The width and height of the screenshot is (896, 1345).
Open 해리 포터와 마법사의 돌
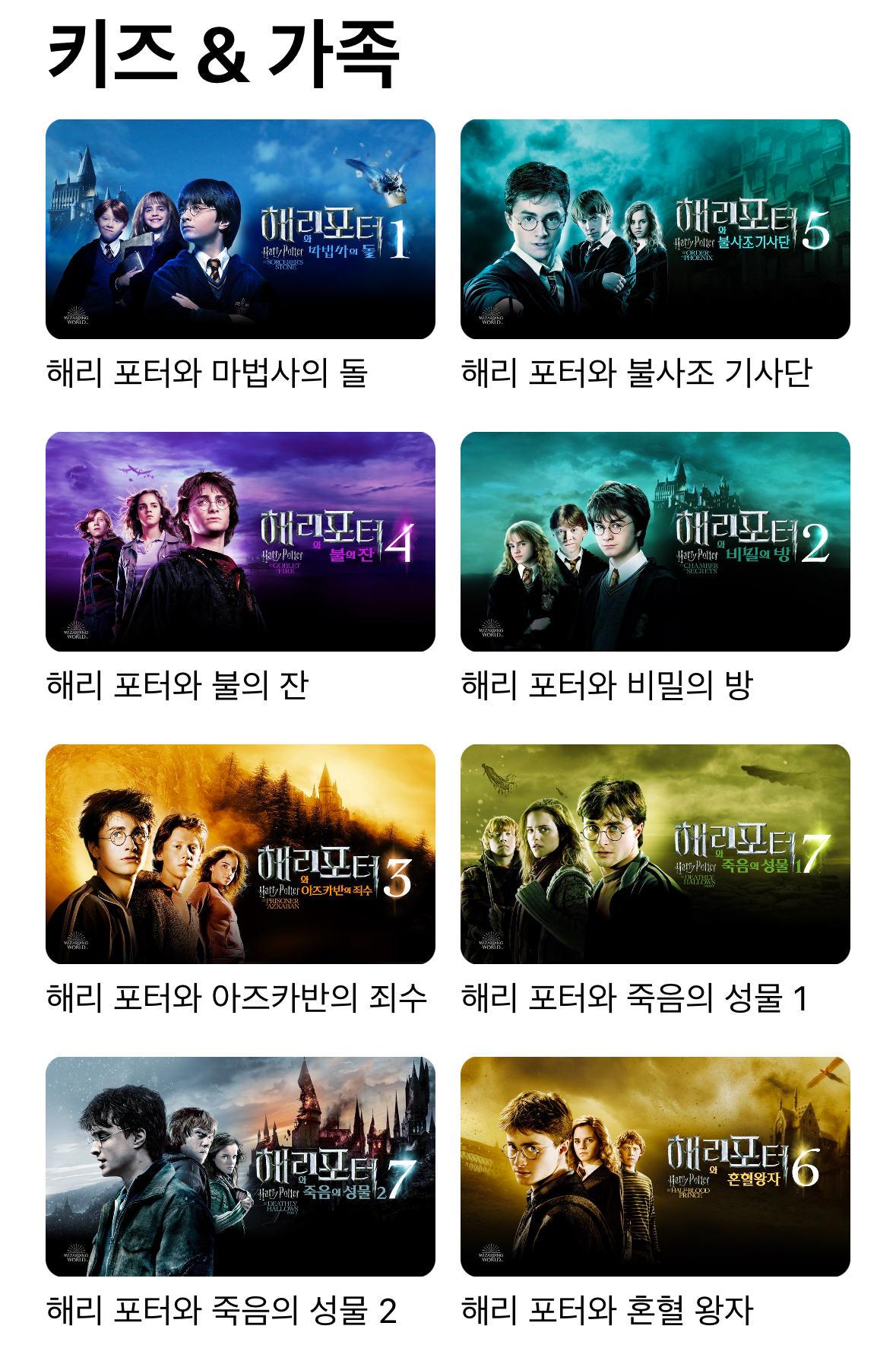tap(240, 229)
